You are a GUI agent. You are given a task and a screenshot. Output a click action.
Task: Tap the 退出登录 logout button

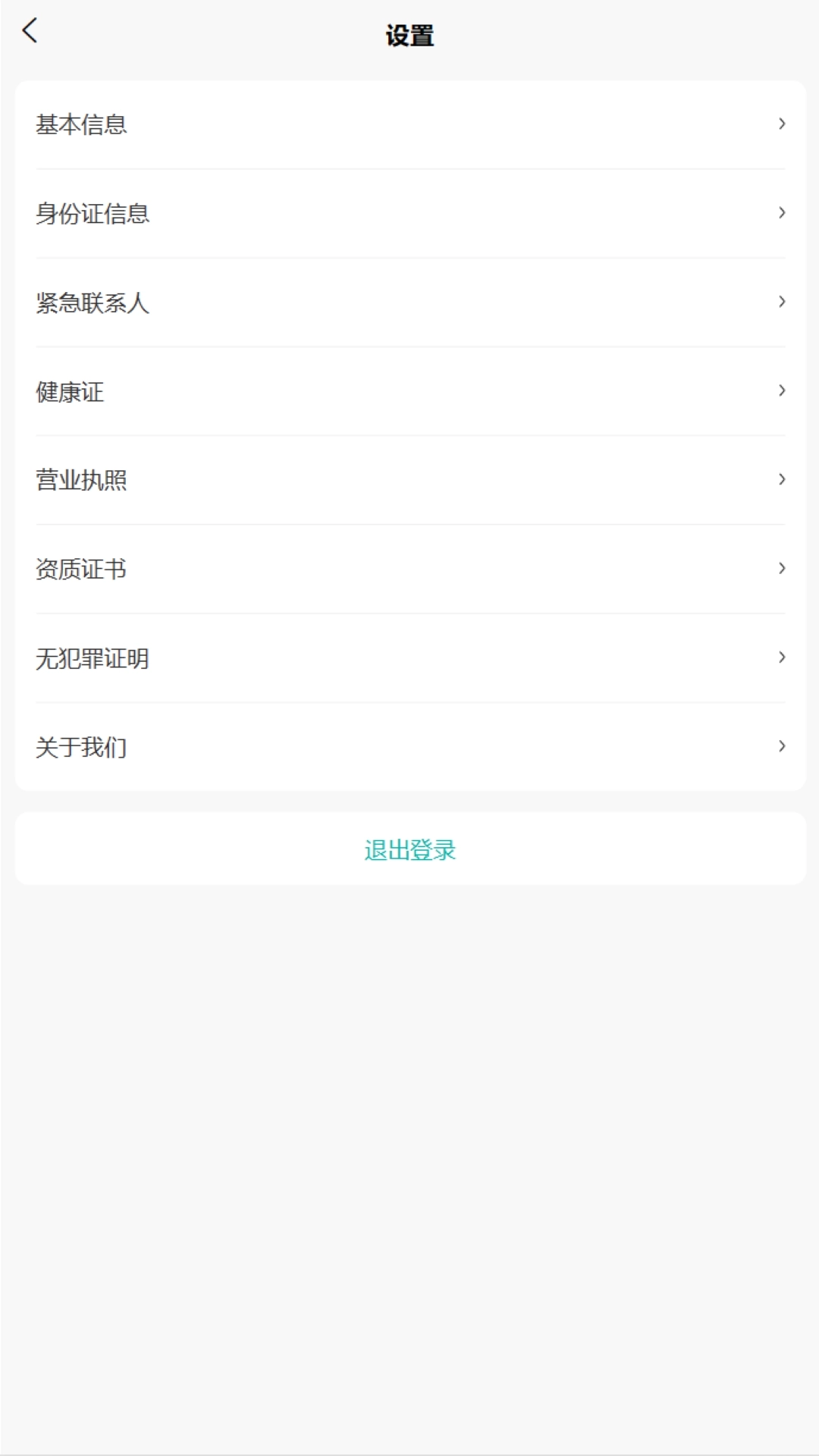coord(409,850)
